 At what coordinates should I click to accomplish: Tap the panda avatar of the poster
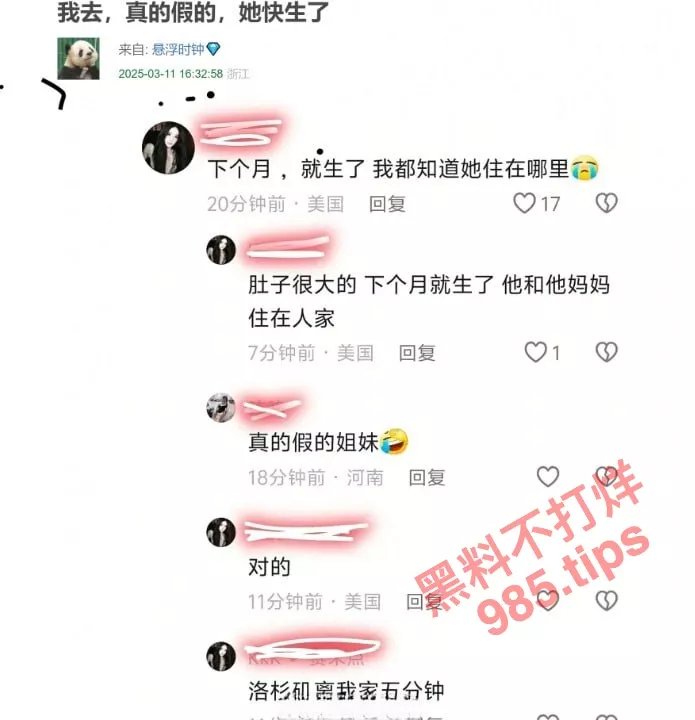tap(78, 59)
